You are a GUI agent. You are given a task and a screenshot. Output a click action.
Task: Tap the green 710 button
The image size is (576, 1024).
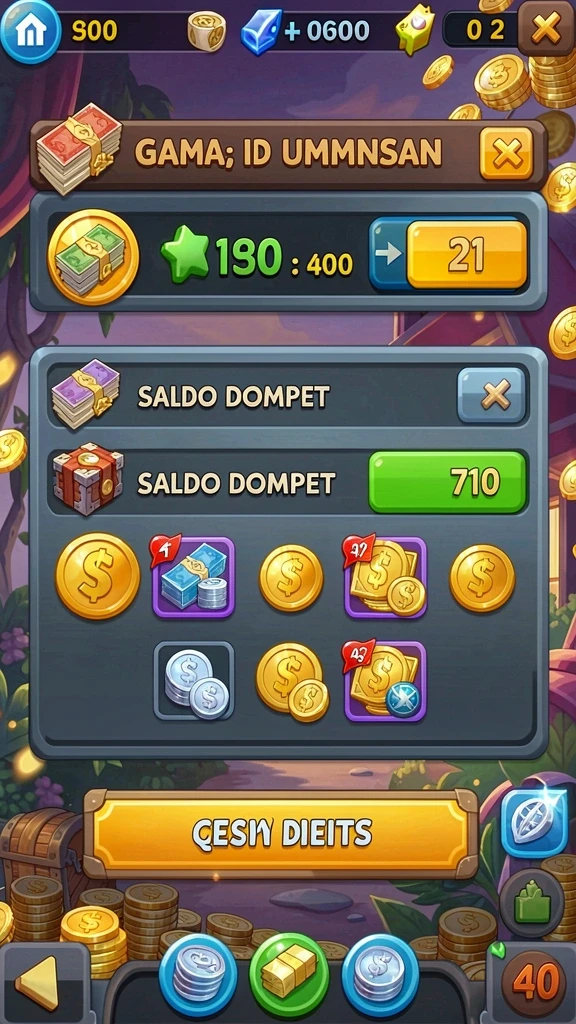(447, 482)
